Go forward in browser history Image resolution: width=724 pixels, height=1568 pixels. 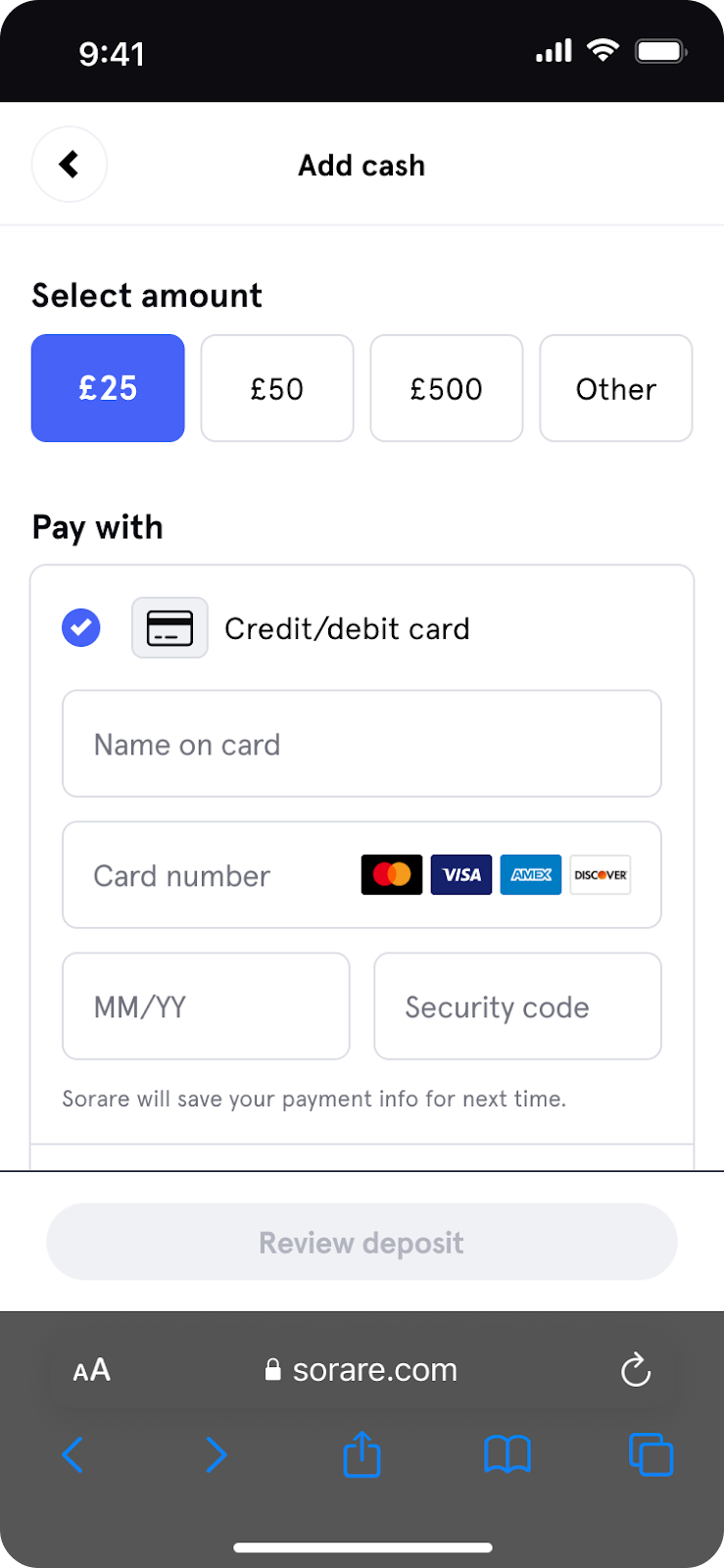pos(217,1455)
